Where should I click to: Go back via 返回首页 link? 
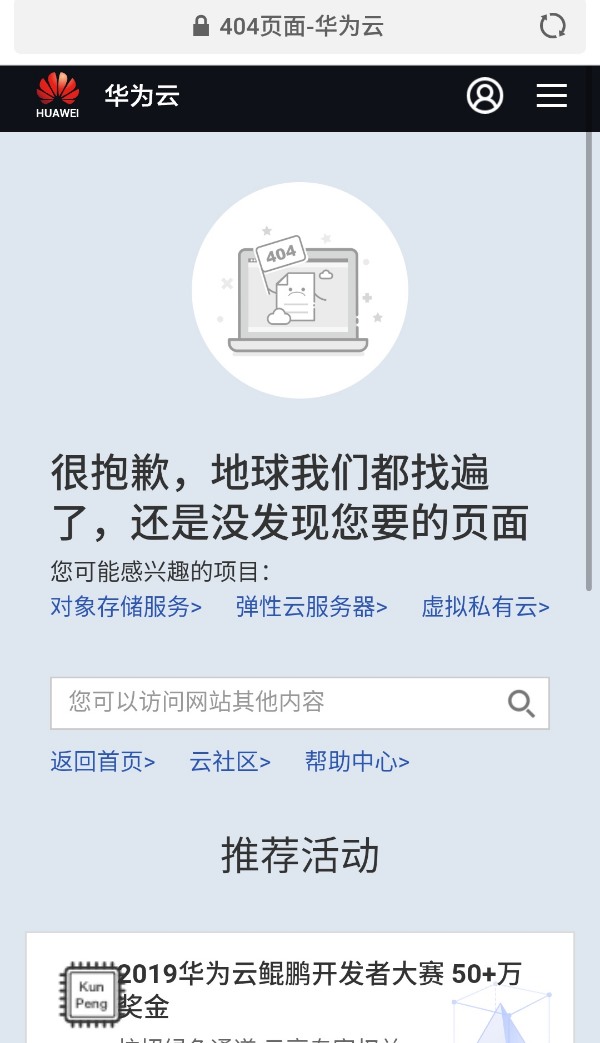coord(103,762)
